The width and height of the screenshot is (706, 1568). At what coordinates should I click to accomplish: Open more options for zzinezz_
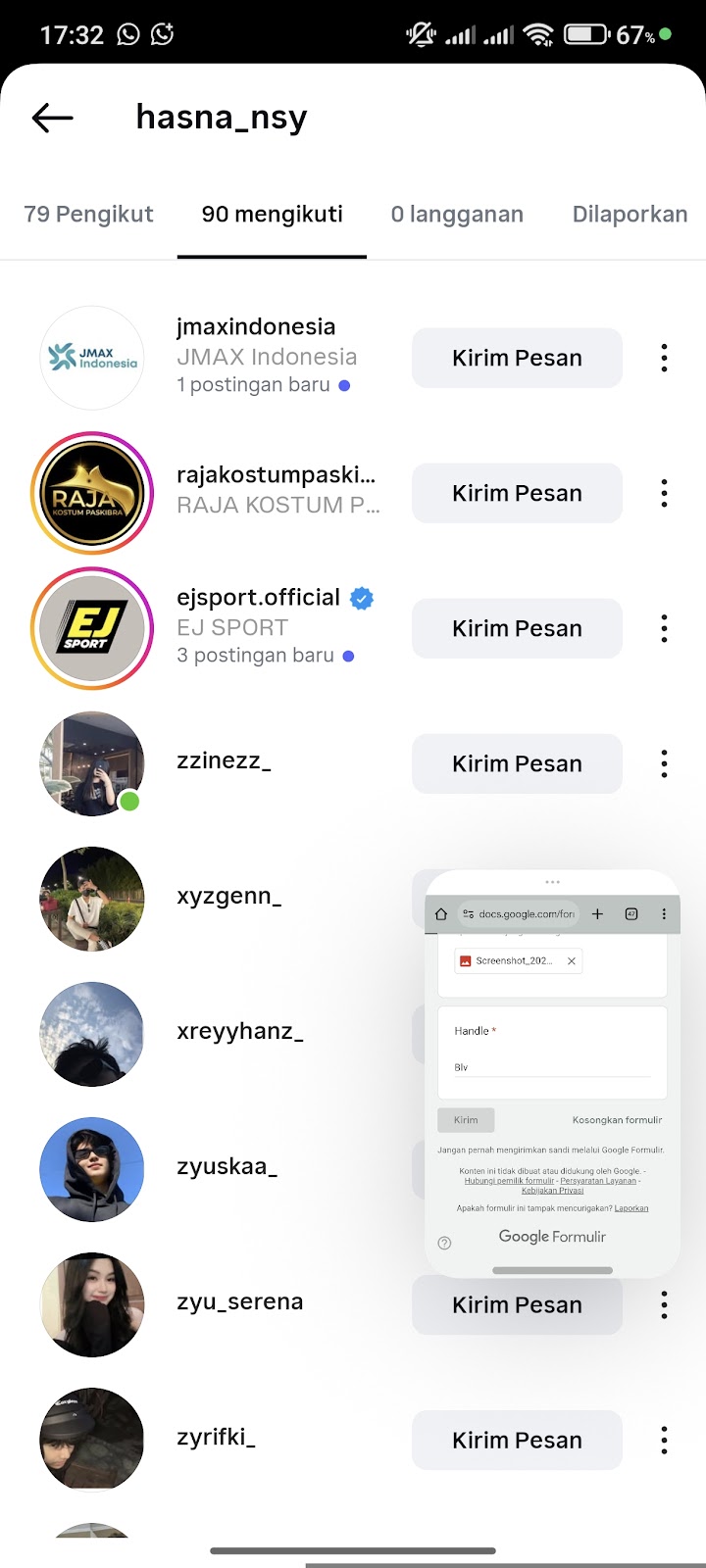click(x=664, y=763)
